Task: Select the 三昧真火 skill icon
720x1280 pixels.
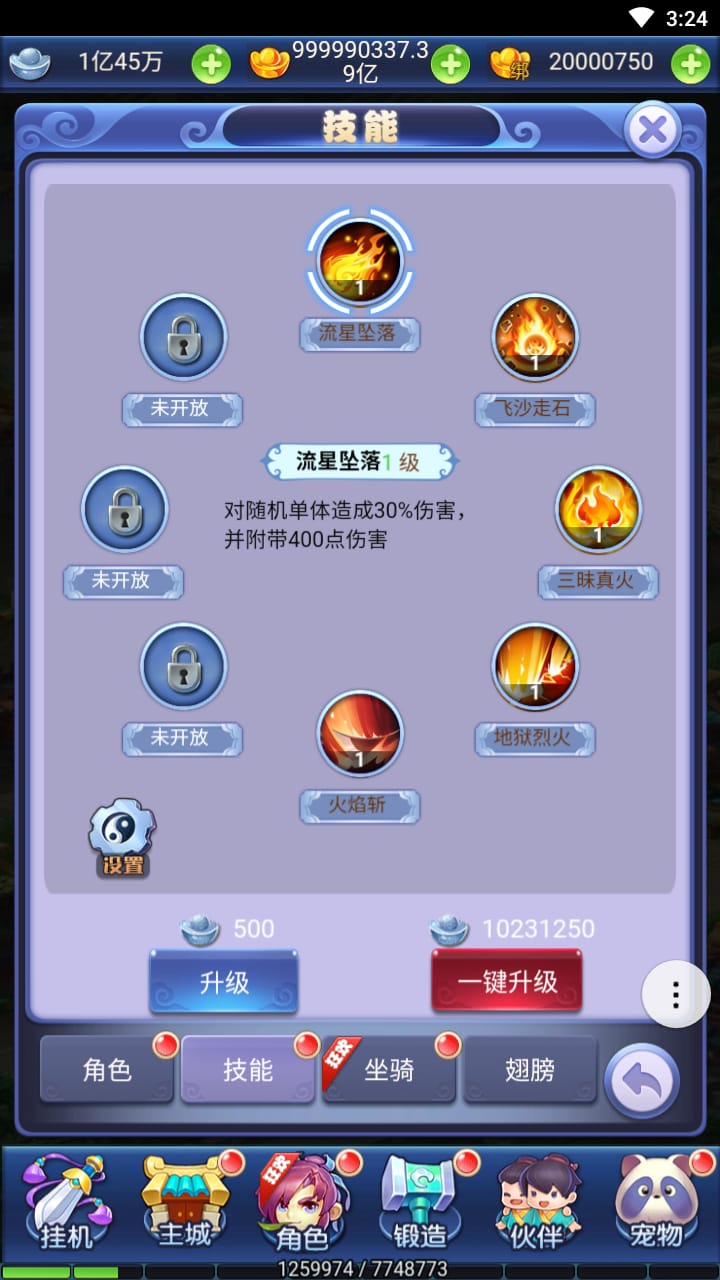Action: tap(598, 509)
